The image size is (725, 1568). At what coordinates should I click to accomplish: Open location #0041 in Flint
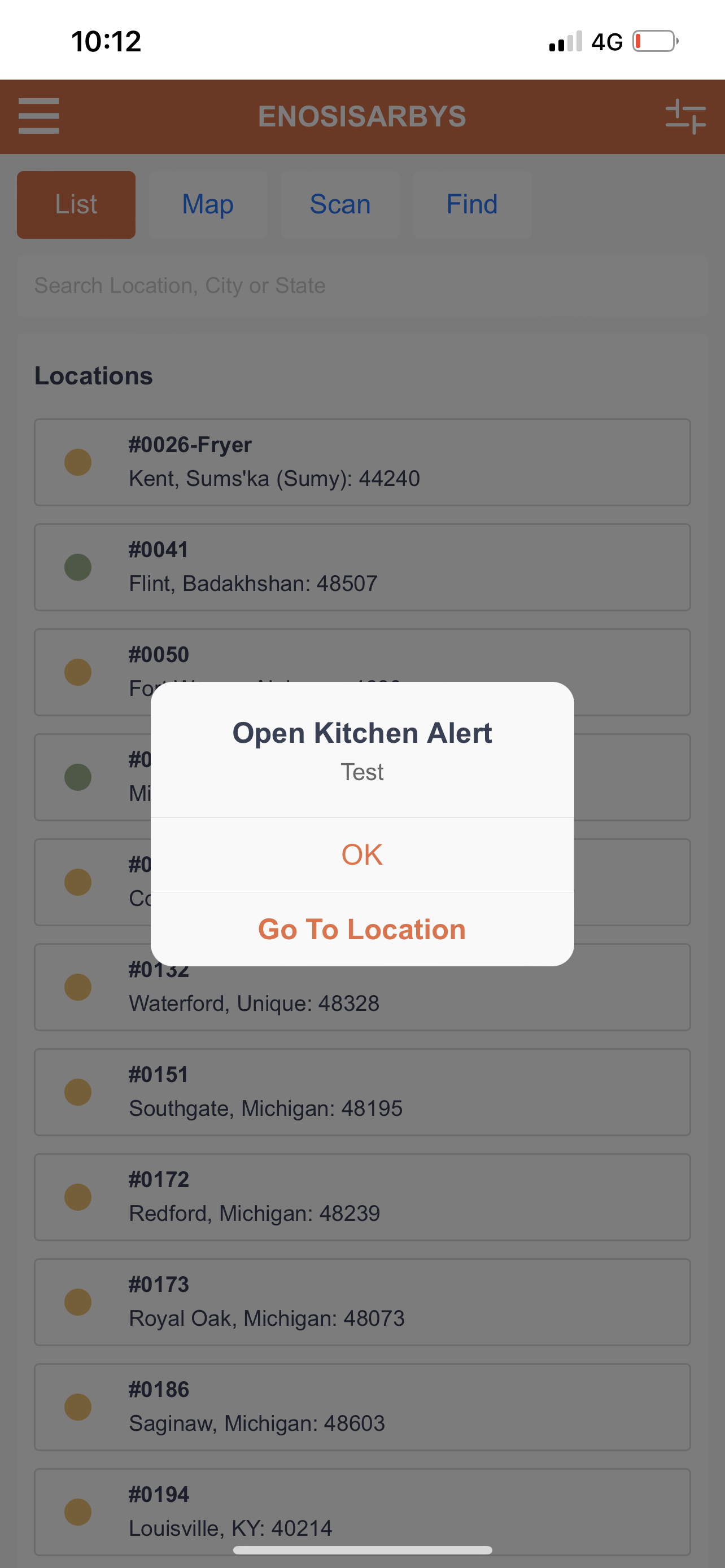(361, 567)
